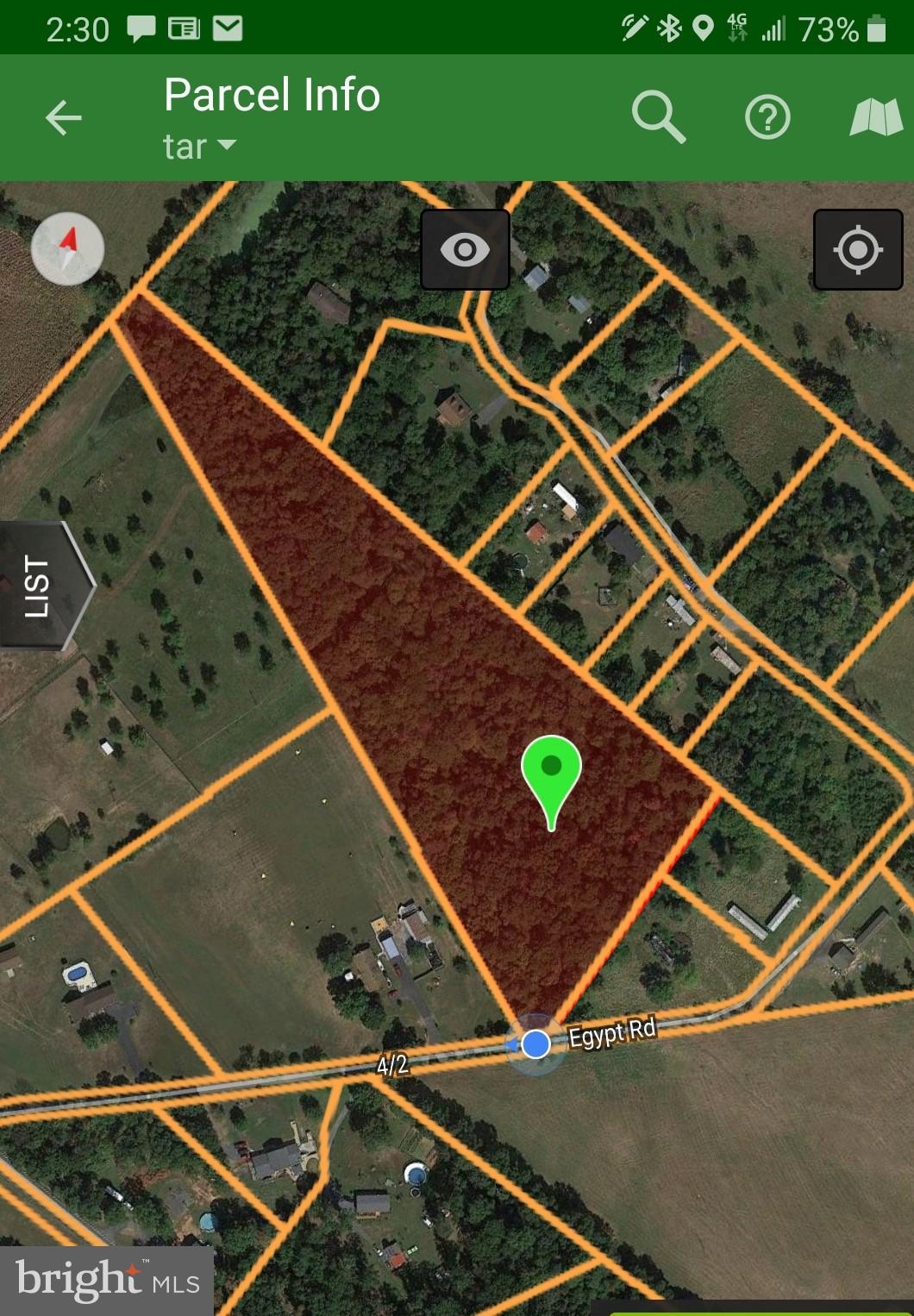The image size is (914, 1316).
Task: Toggle parcel visibility with the eye button
Action: coord(465,250)
